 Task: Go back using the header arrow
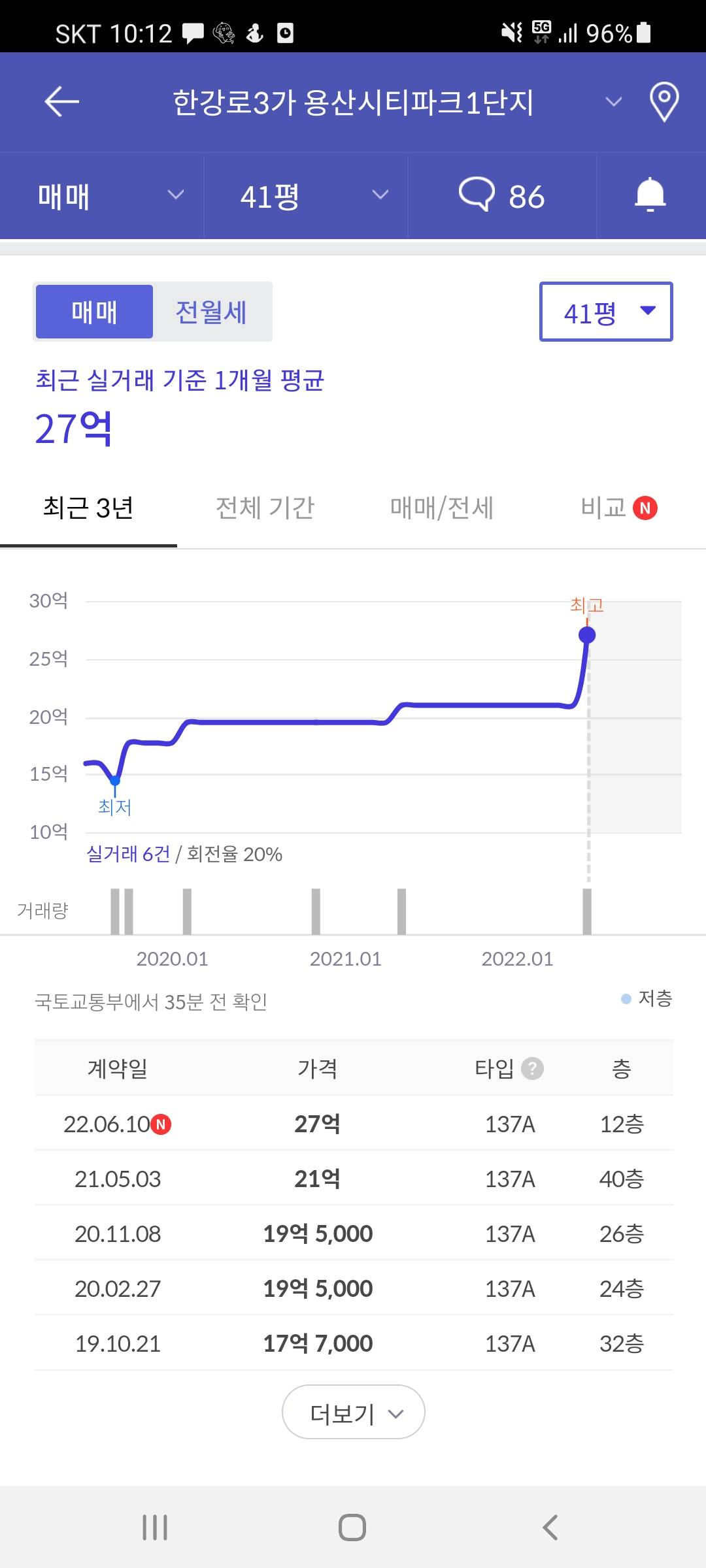[61, 102]
